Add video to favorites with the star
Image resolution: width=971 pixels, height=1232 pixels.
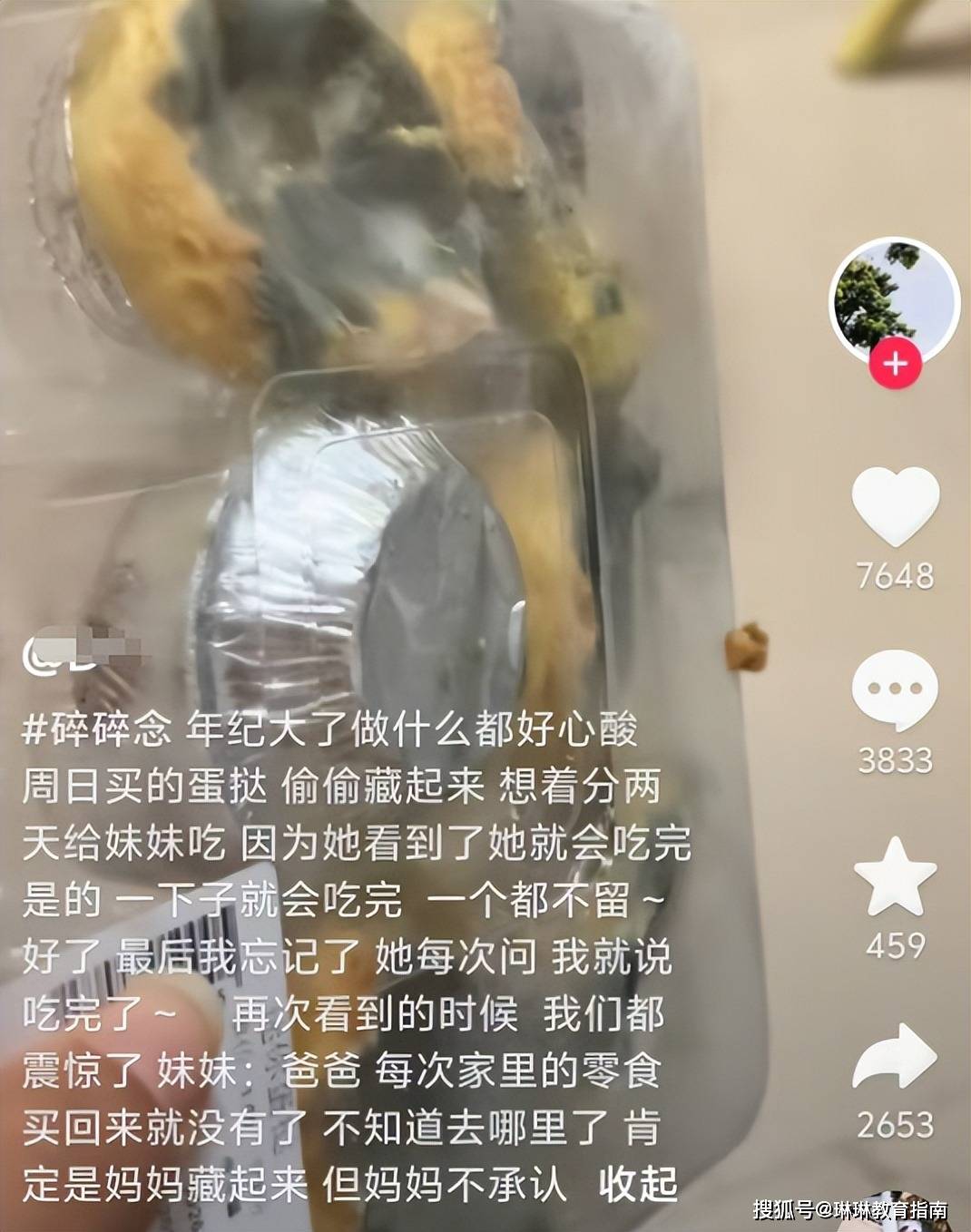(x=895, y=877)
